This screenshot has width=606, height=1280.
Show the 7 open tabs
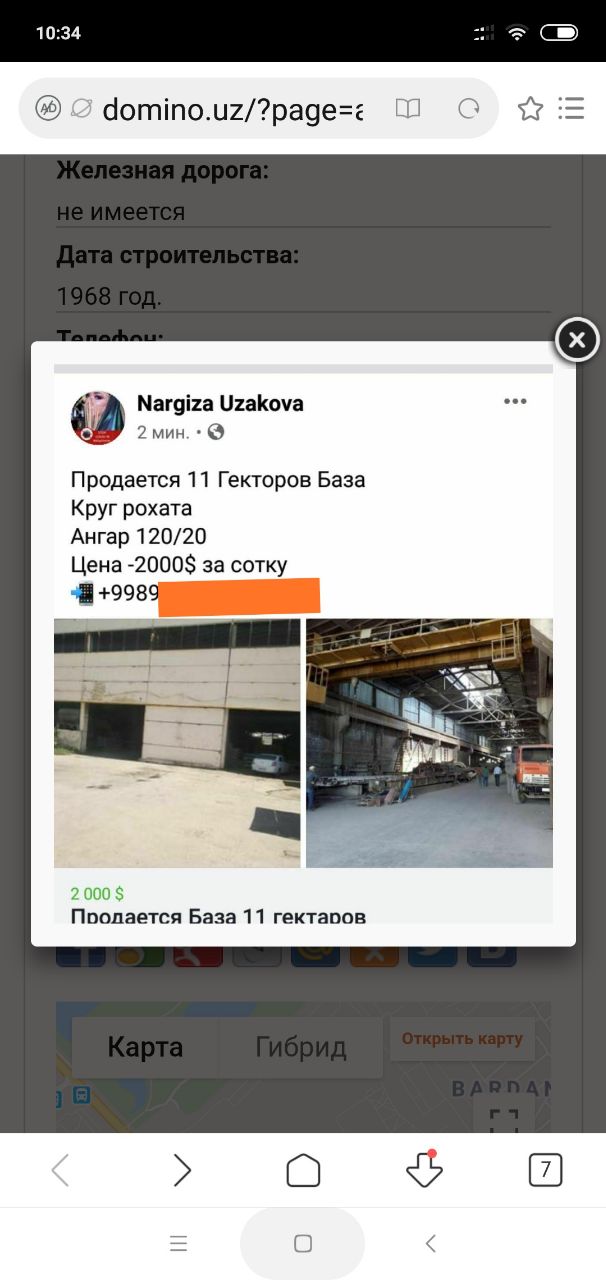pos(545,1170)
